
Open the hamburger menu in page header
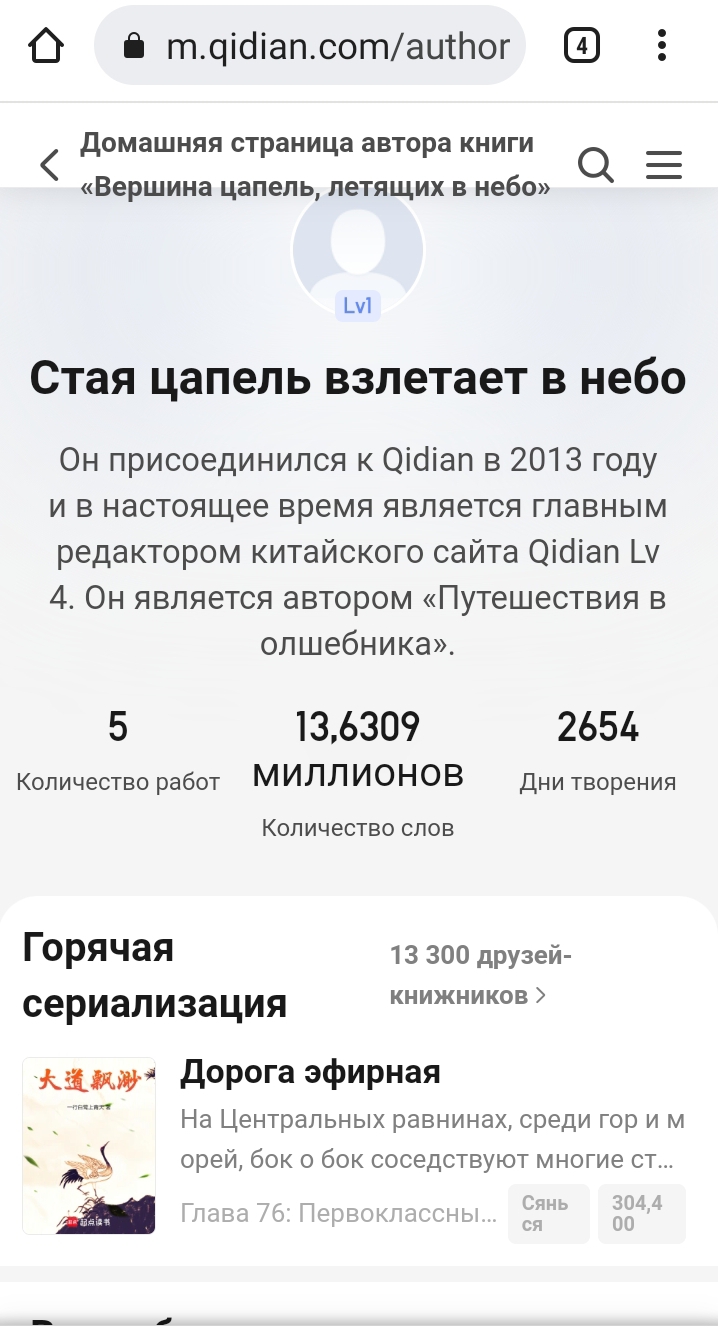tap(663, 165)
